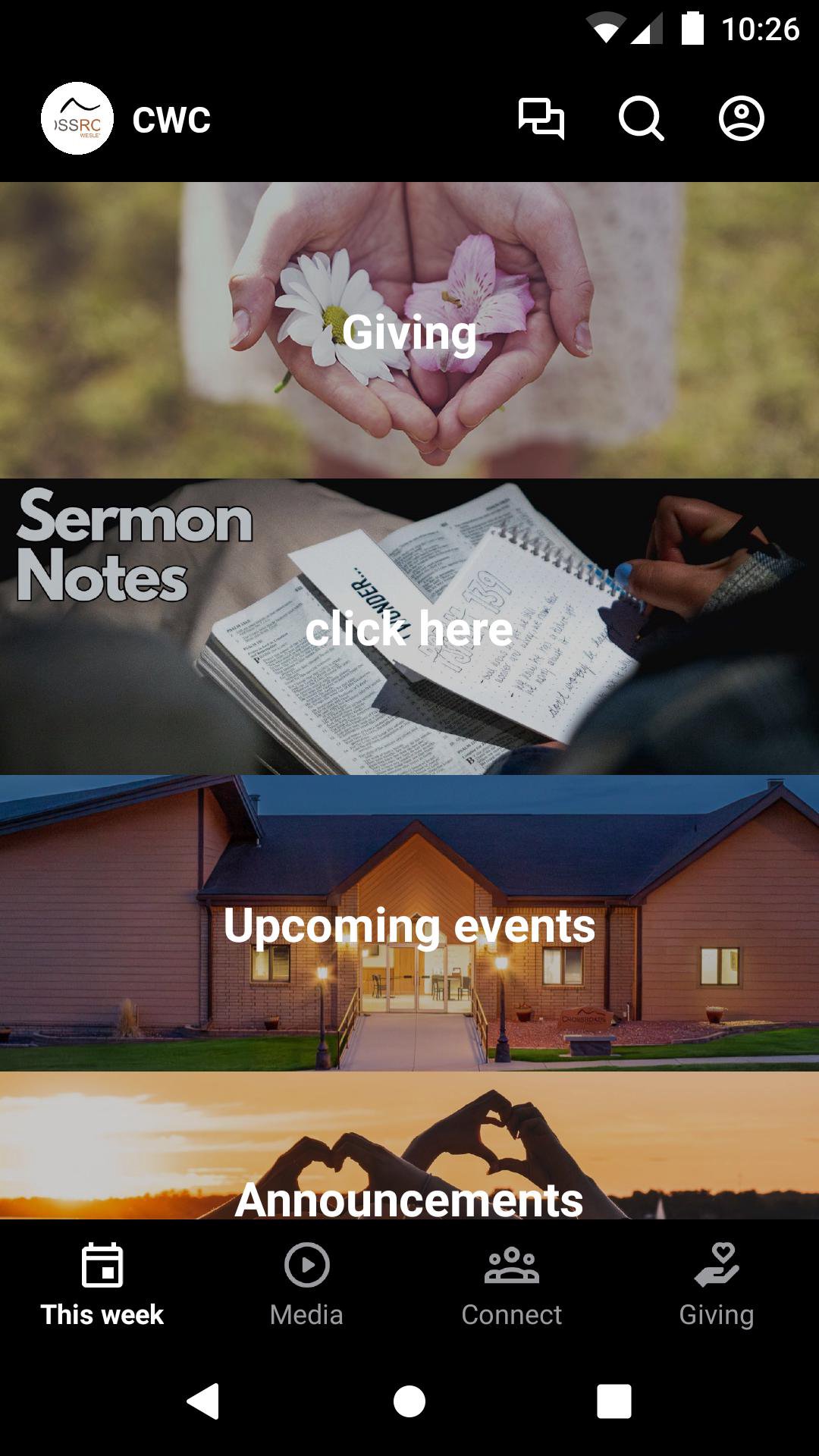Open the Sermon Notes click here card
819x1456 pixels.
pos(409,627)
